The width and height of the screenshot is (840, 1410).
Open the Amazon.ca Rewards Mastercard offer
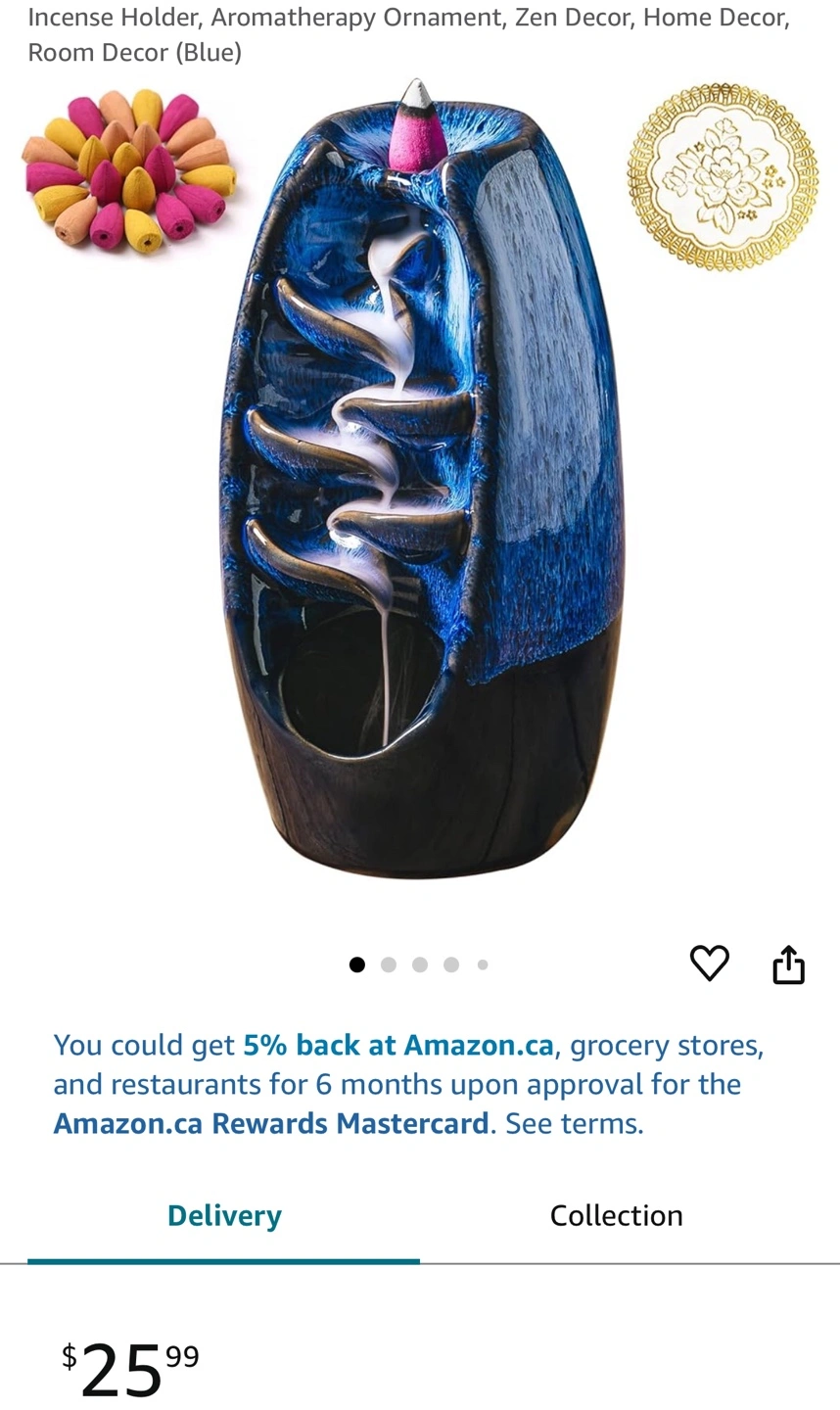pyautogui.click(x=271, y=1123)
